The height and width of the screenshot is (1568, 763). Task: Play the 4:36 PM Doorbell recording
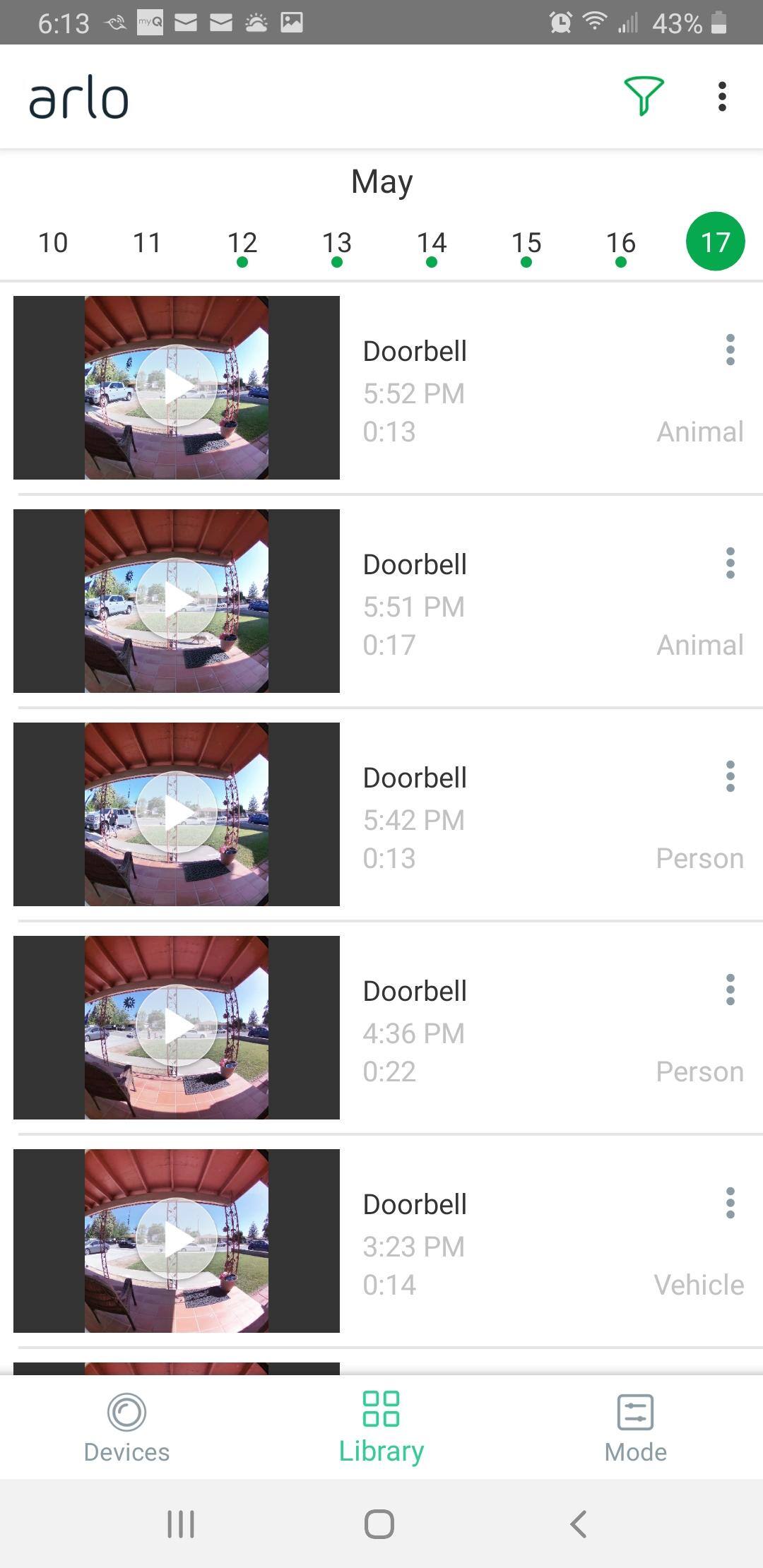(x=177, y=1027)
